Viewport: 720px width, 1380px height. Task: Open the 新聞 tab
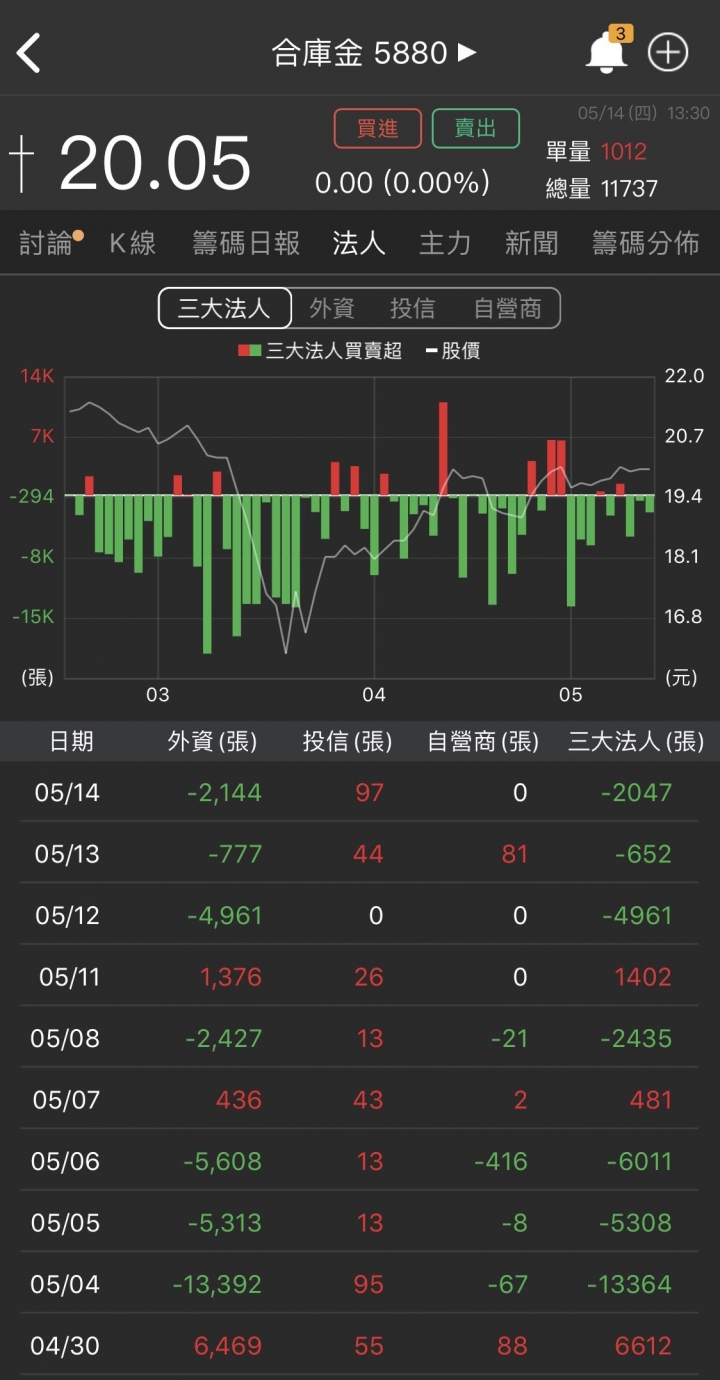point(531,243)
